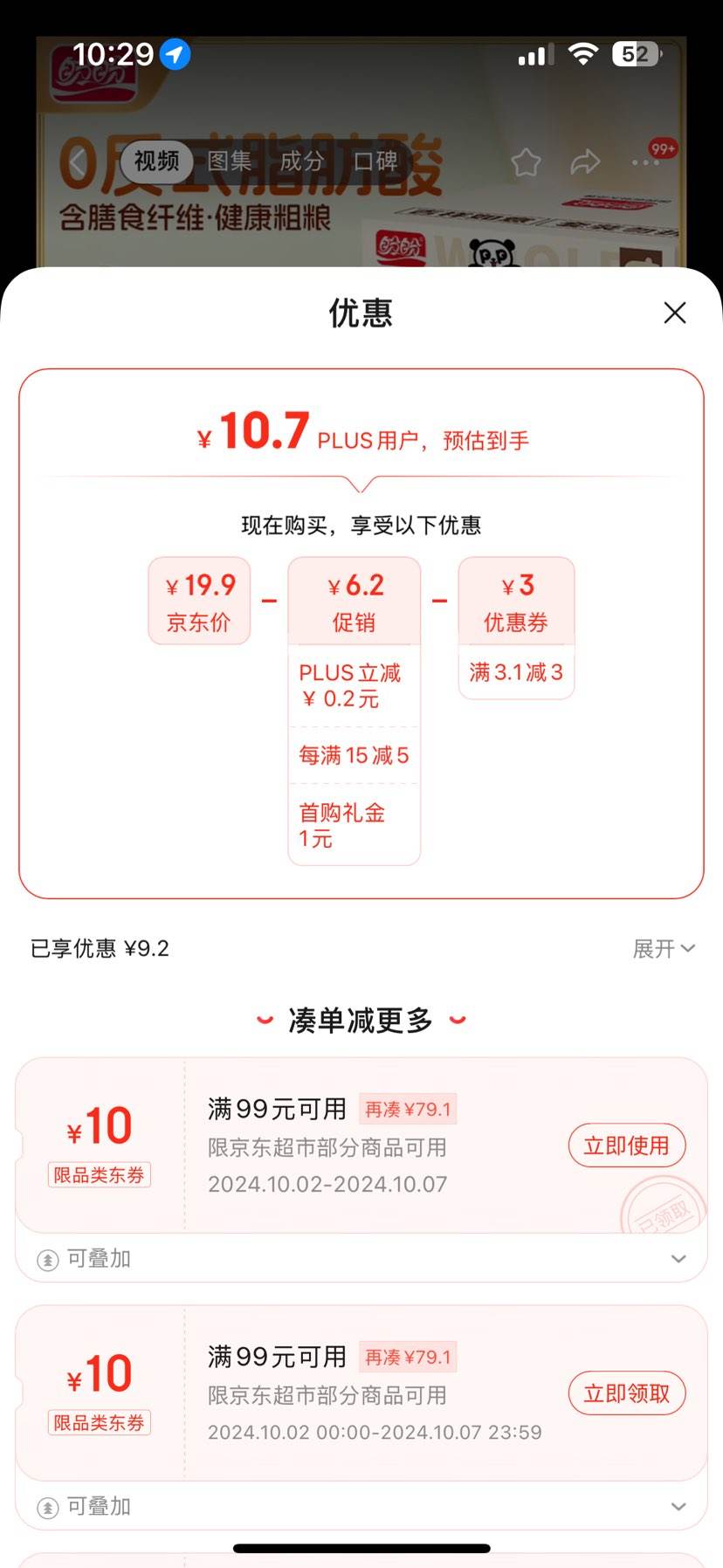Expand the first coupon's 可叠加 chevron
The image size is (723, 1568).
click(x=679, y=1259)
